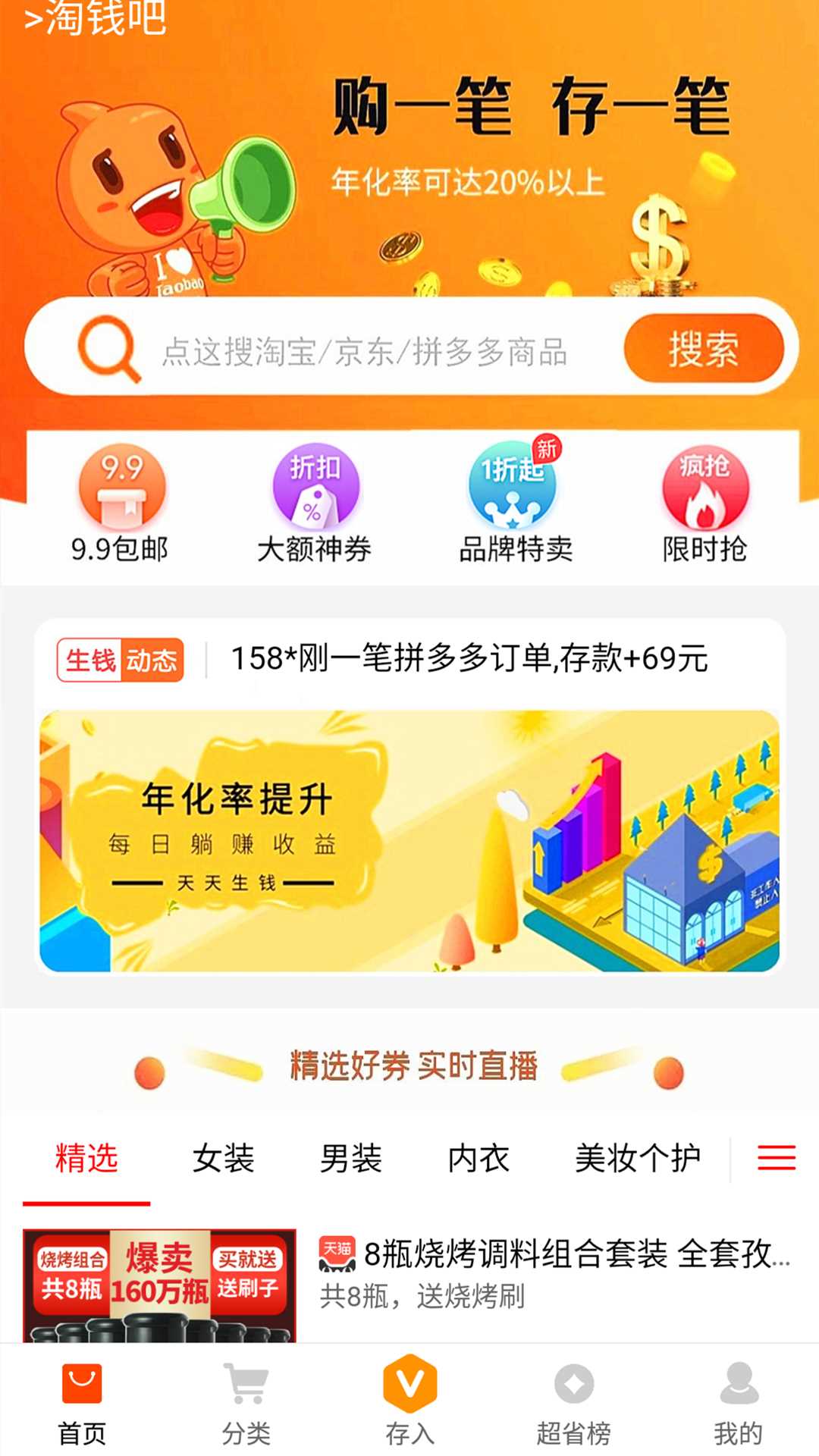Go to the 首页 tab
The height and width of the screenshot is (1456, 819).
pyautogui.click(x=82, y=1401)
